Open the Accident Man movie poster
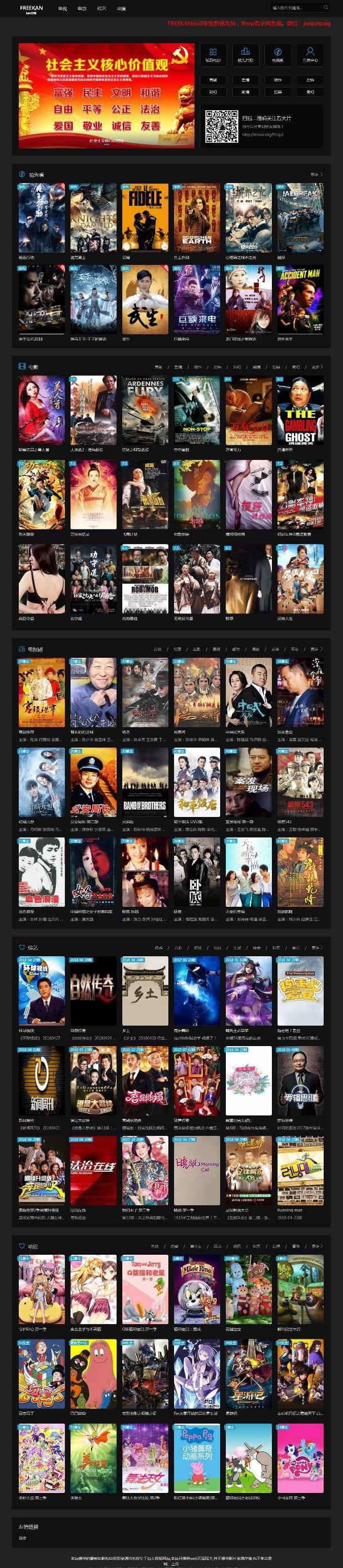This screenshot has height=1568, width=343. tap(300, 298)
